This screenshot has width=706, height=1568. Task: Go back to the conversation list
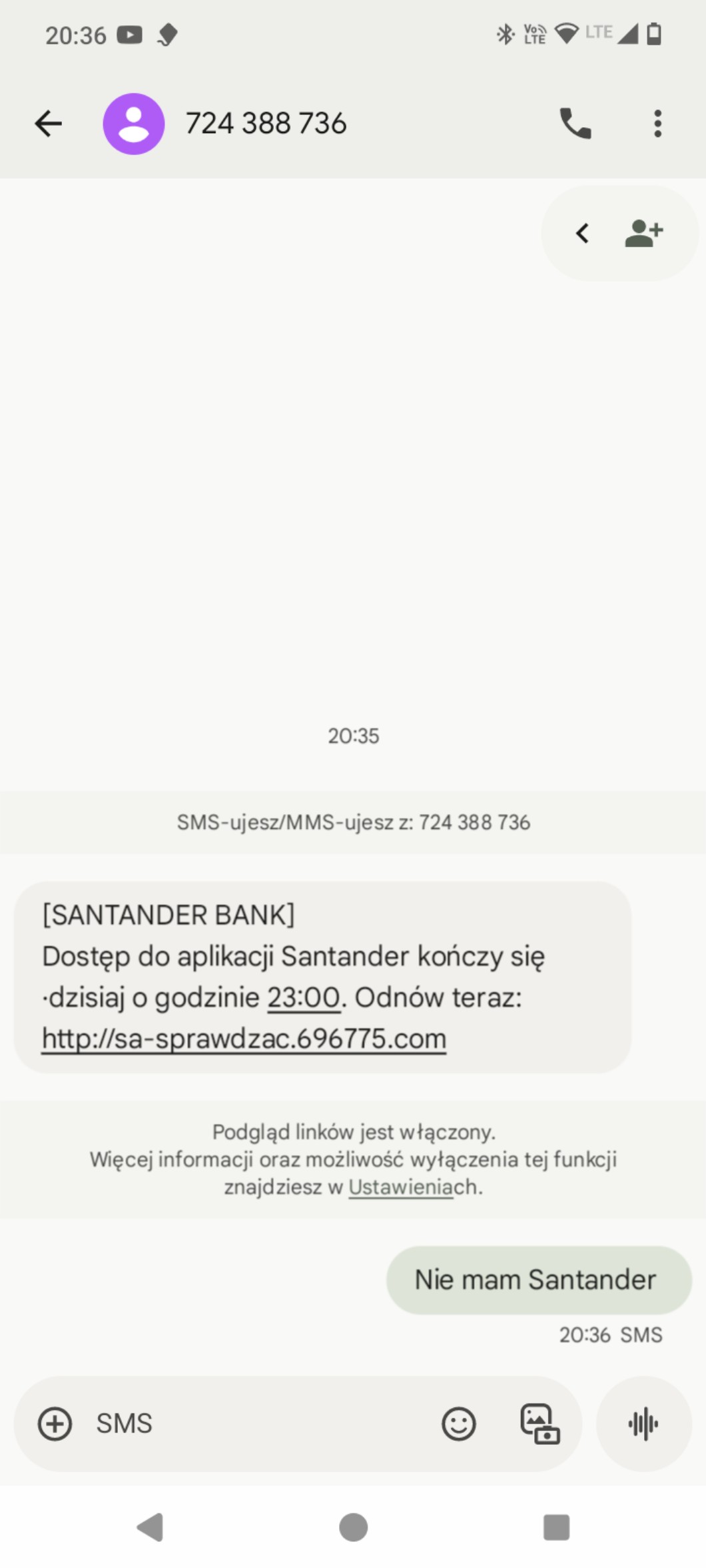click(48, 124)
